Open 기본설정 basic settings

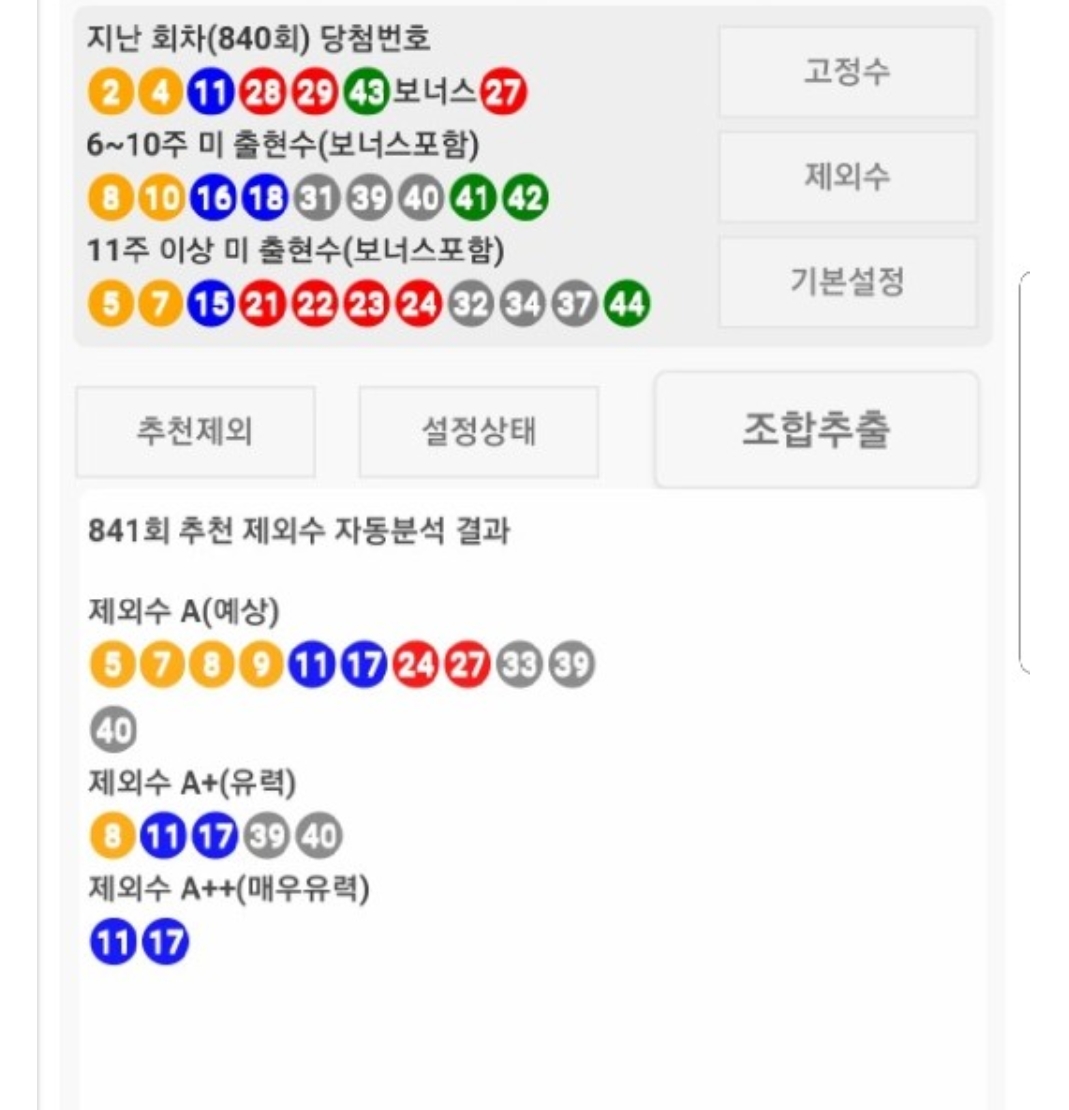click(x=847, y=282)
